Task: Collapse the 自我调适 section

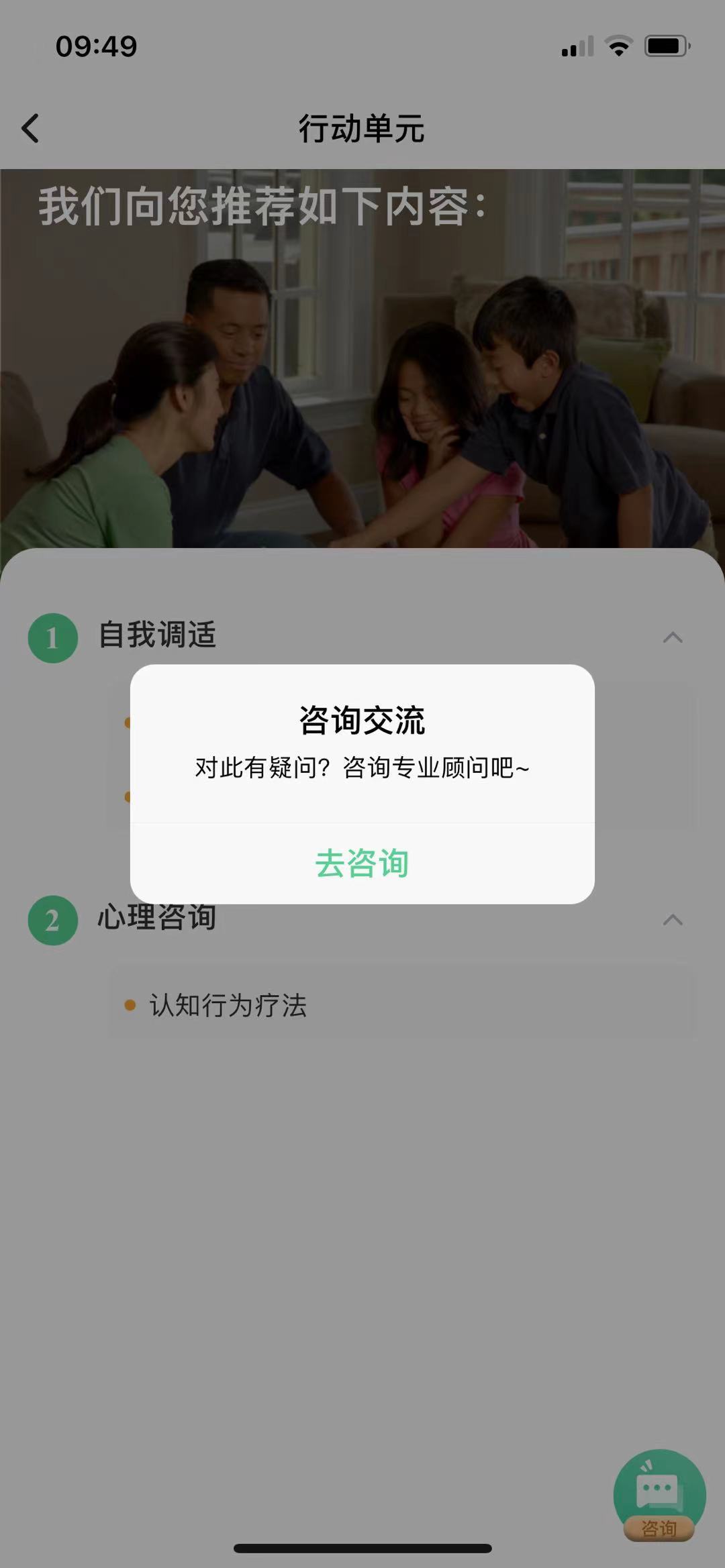Action: point(673,637)
